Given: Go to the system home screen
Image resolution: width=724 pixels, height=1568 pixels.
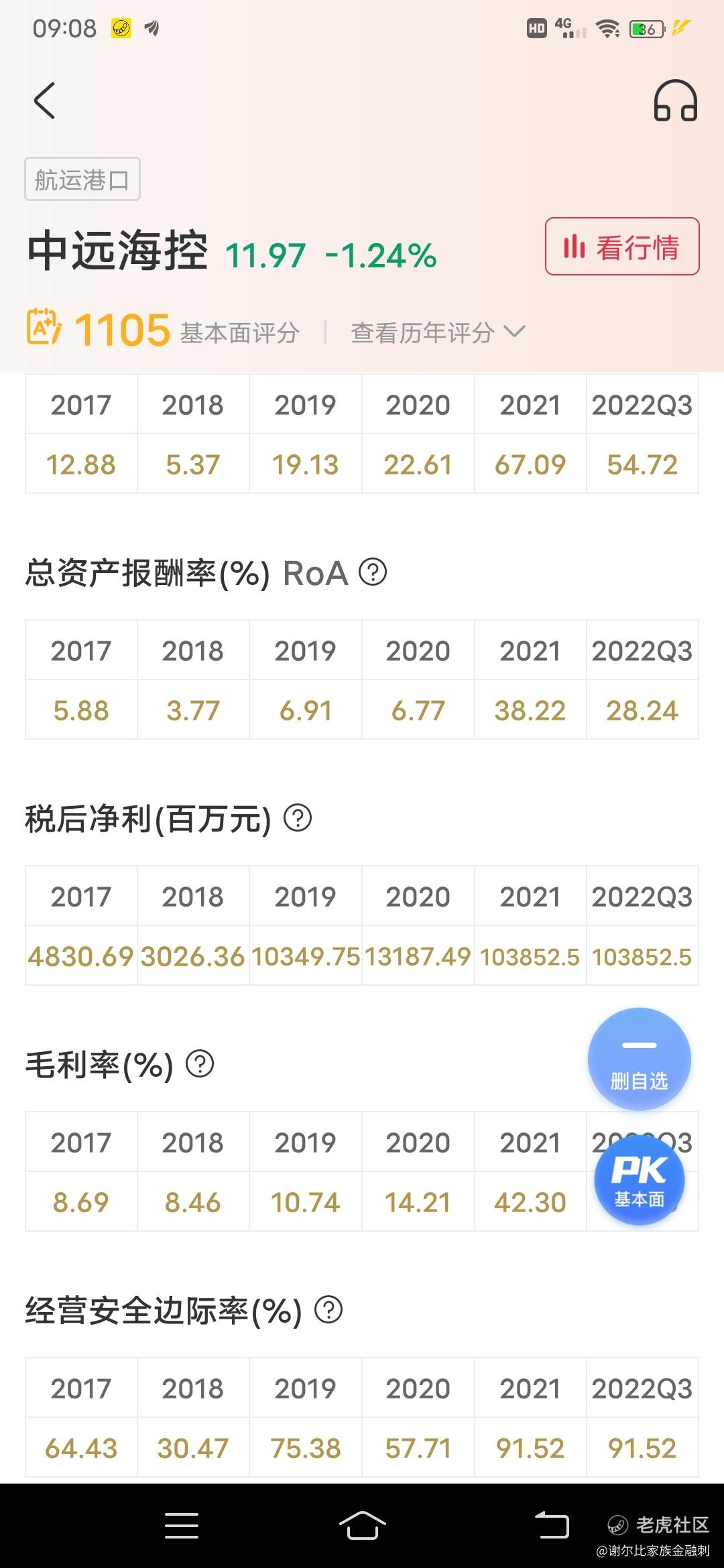Looking at the screenshot, I should 362,1526.
